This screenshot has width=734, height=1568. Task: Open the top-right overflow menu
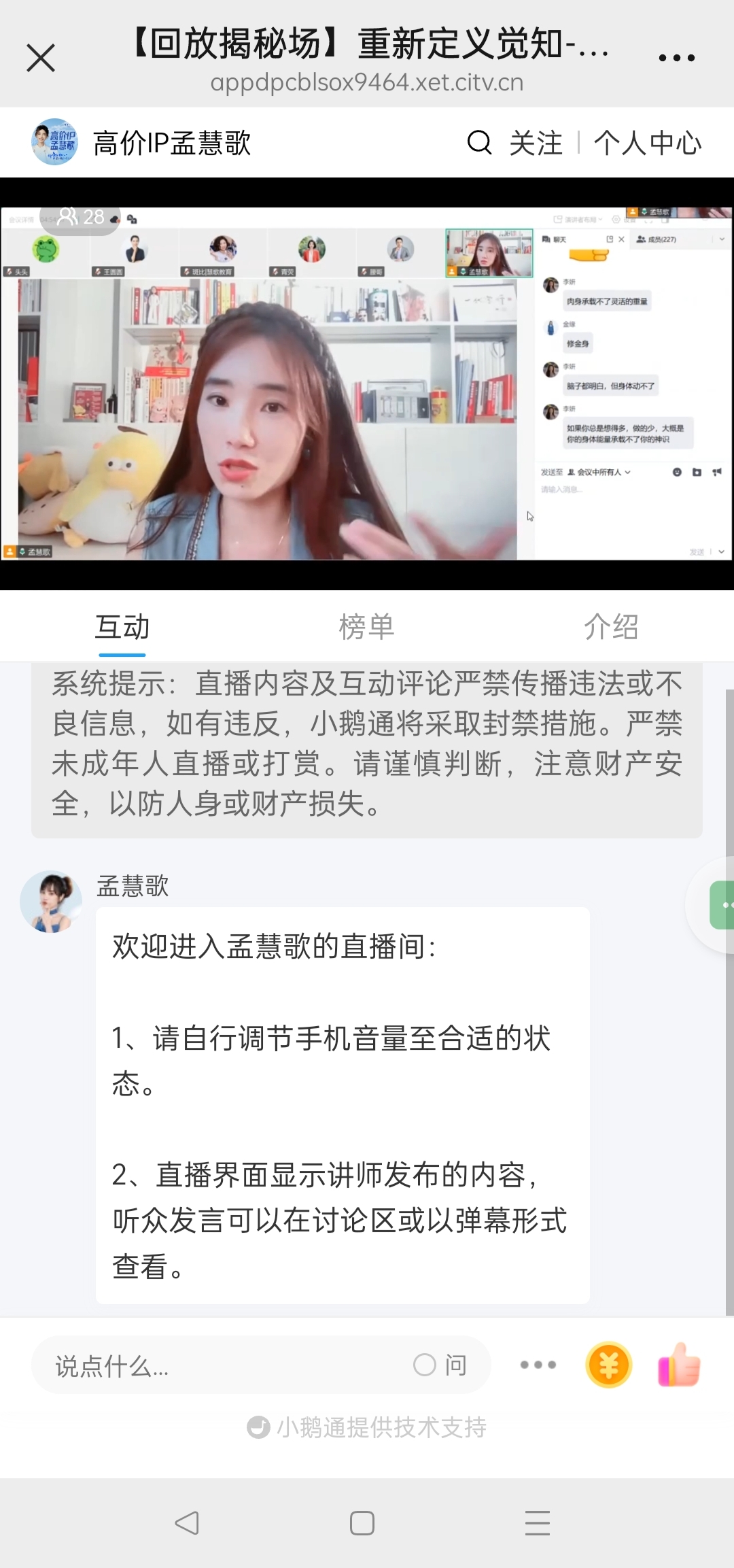click(x=676, y=58)
